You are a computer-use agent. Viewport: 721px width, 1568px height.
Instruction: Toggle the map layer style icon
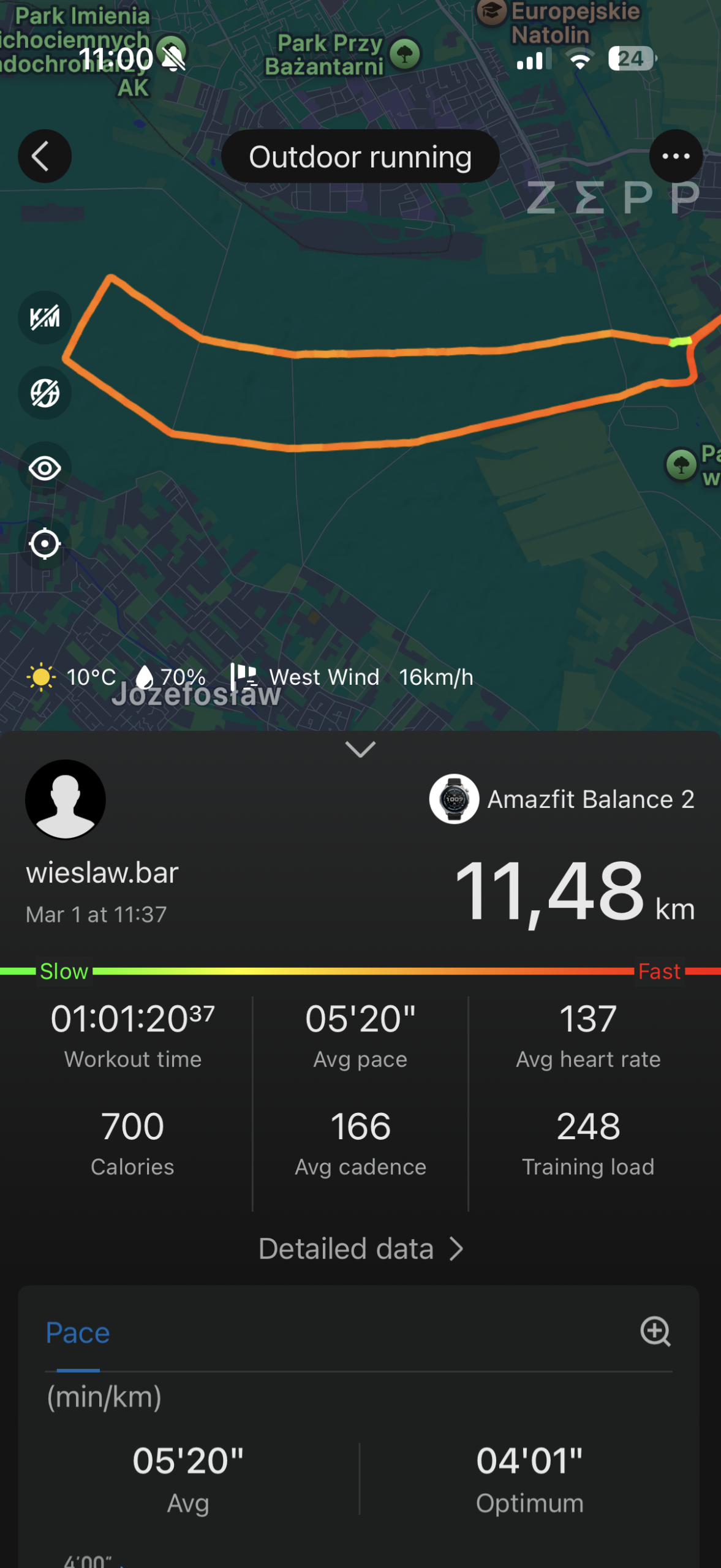tap(45, 393)
